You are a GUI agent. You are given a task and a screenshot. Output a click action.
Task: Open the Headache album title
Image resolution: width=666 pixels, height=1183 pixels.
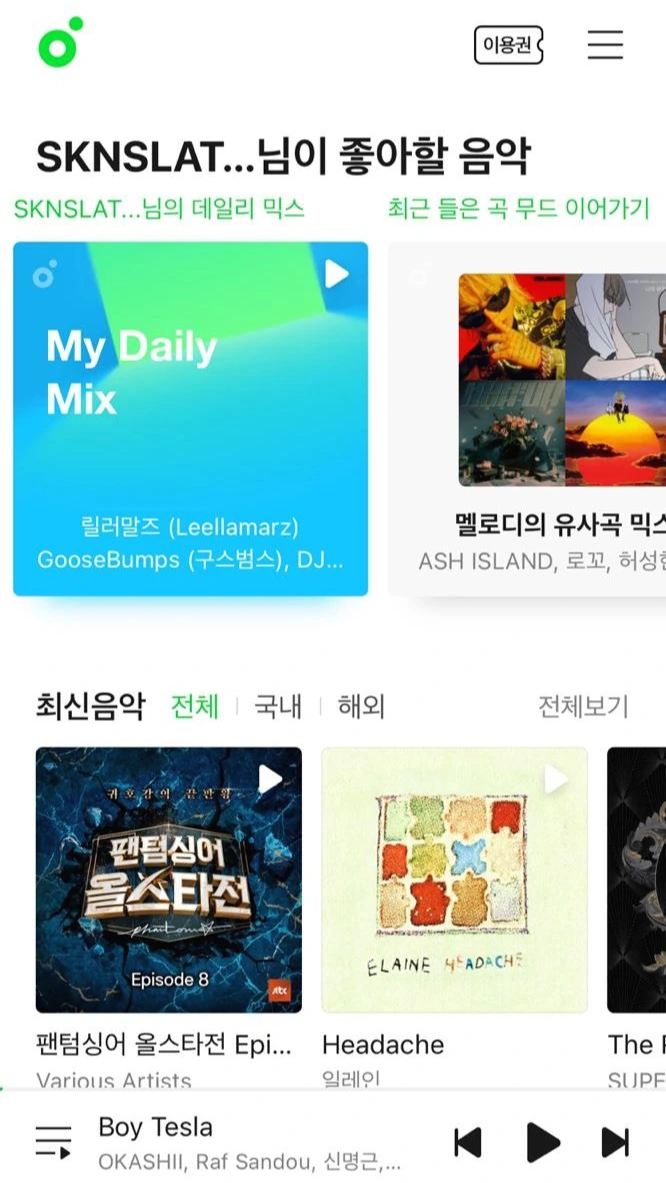[x=382, y=1045]
